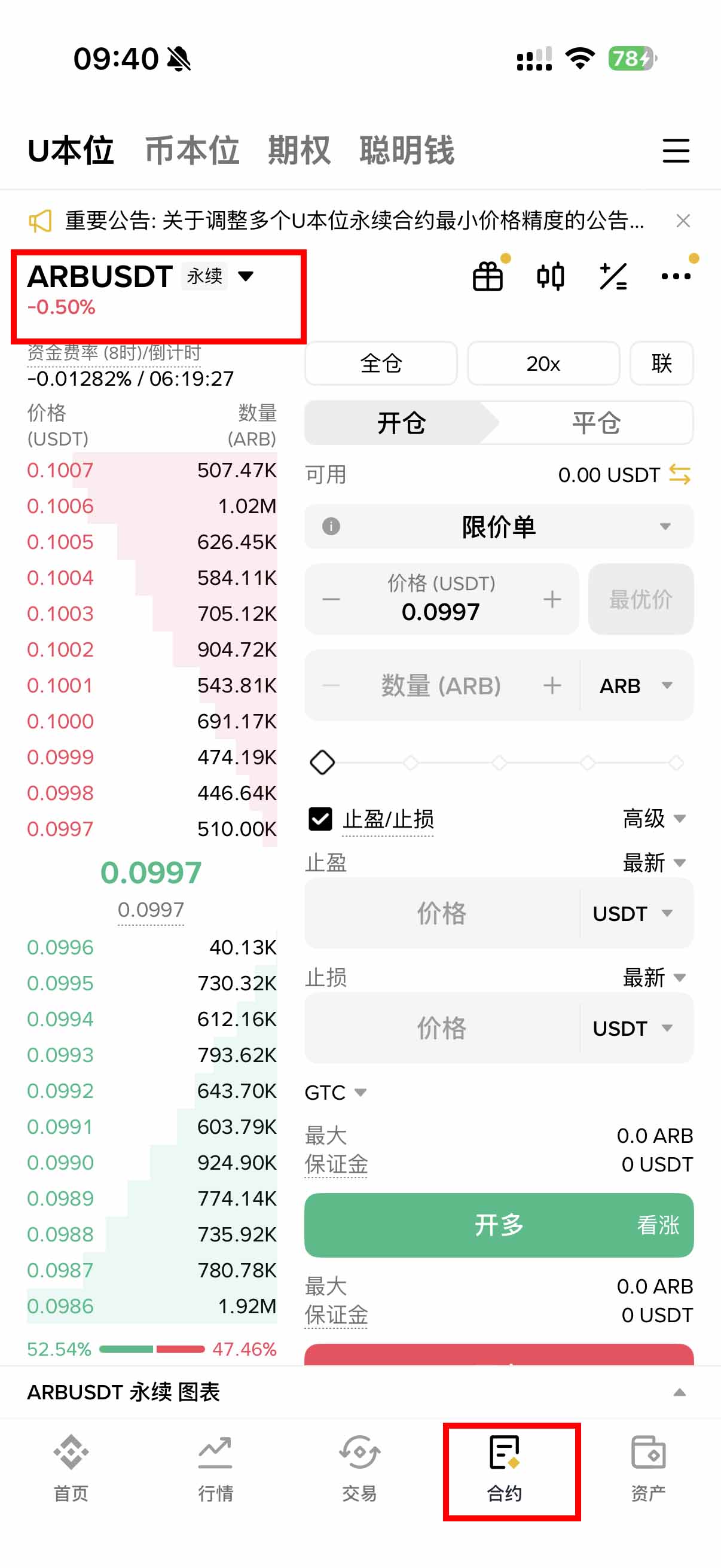Switch to the 币本位 tab

click(x=192, y=150)
